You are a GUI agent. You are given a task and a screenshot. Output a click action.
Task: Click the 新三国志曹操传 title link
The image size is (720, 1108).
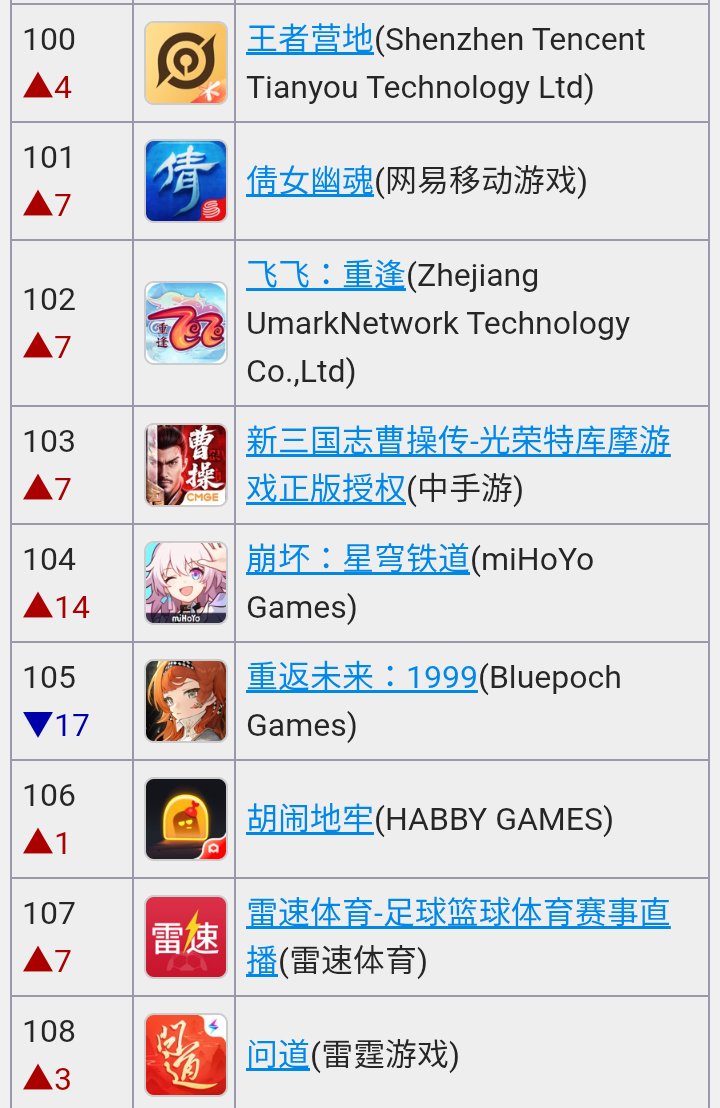pyautogui.click(x=458, y=441)
